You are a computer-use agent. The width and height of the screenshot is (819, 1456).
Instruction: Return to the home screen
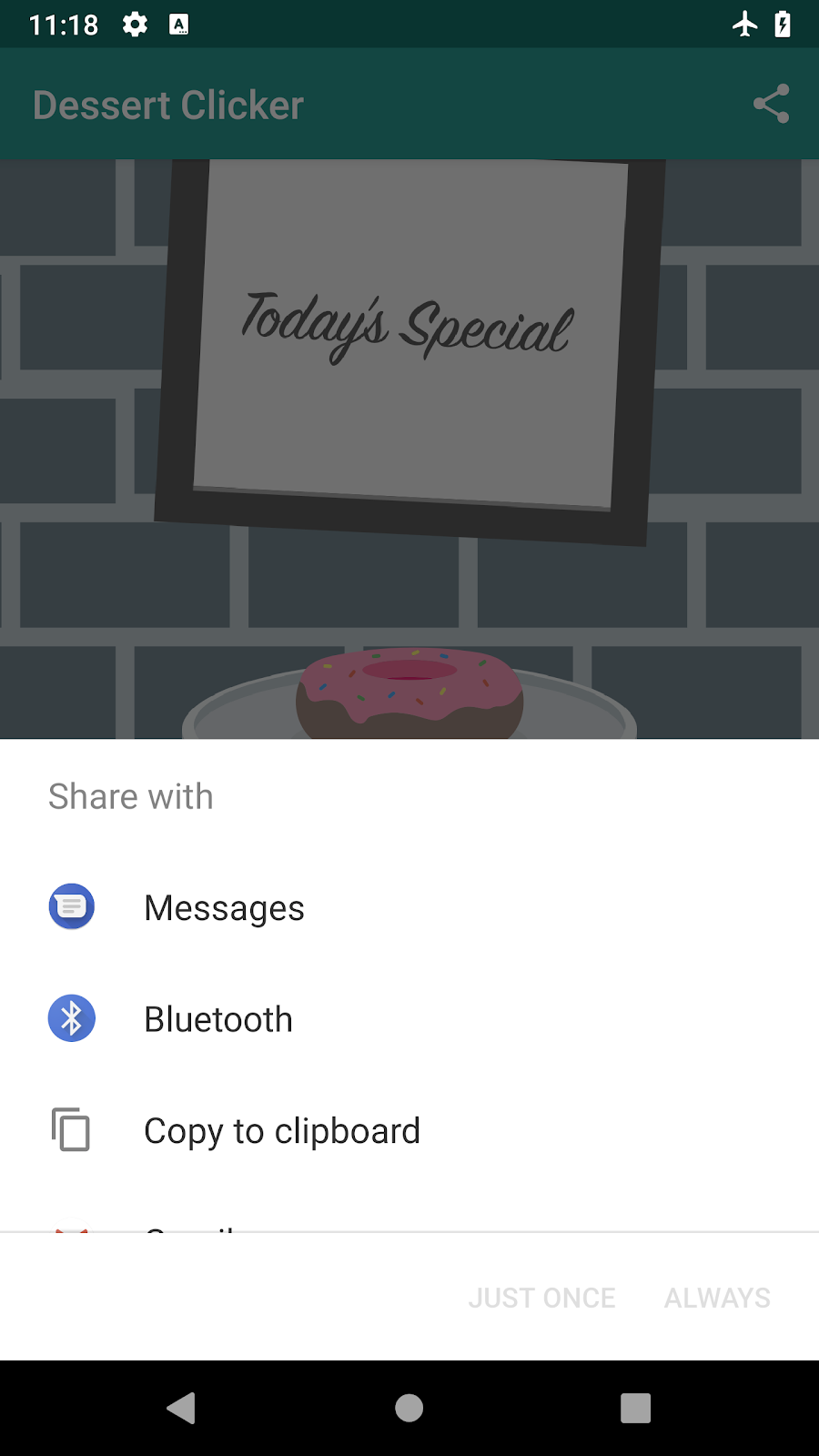tap(409, 1408)
